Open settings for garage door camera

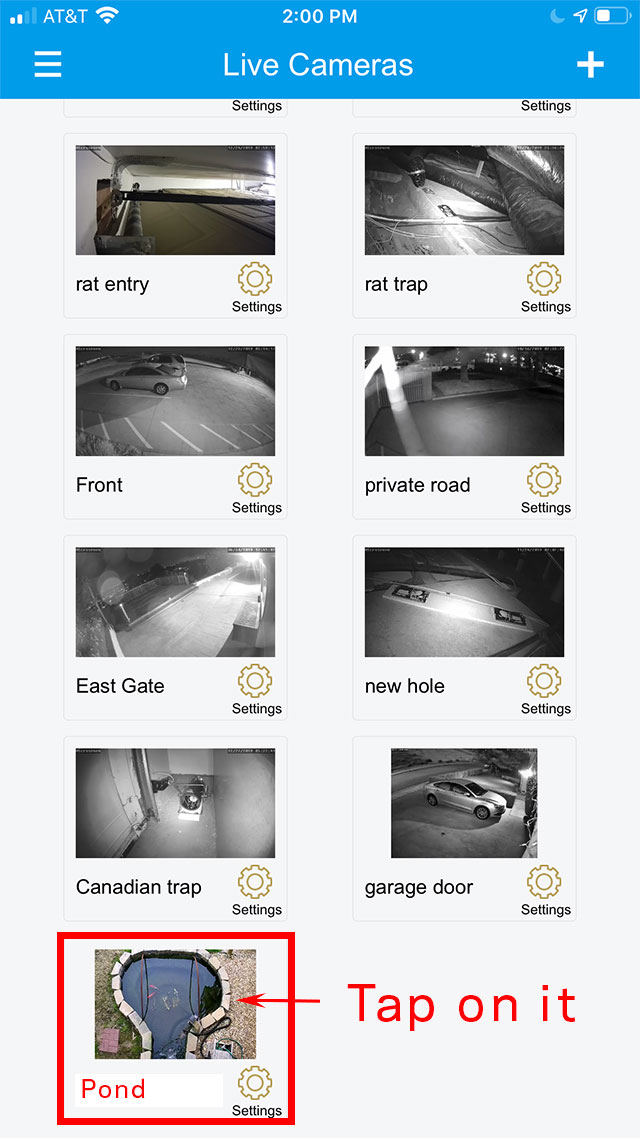tap(545, 891)
